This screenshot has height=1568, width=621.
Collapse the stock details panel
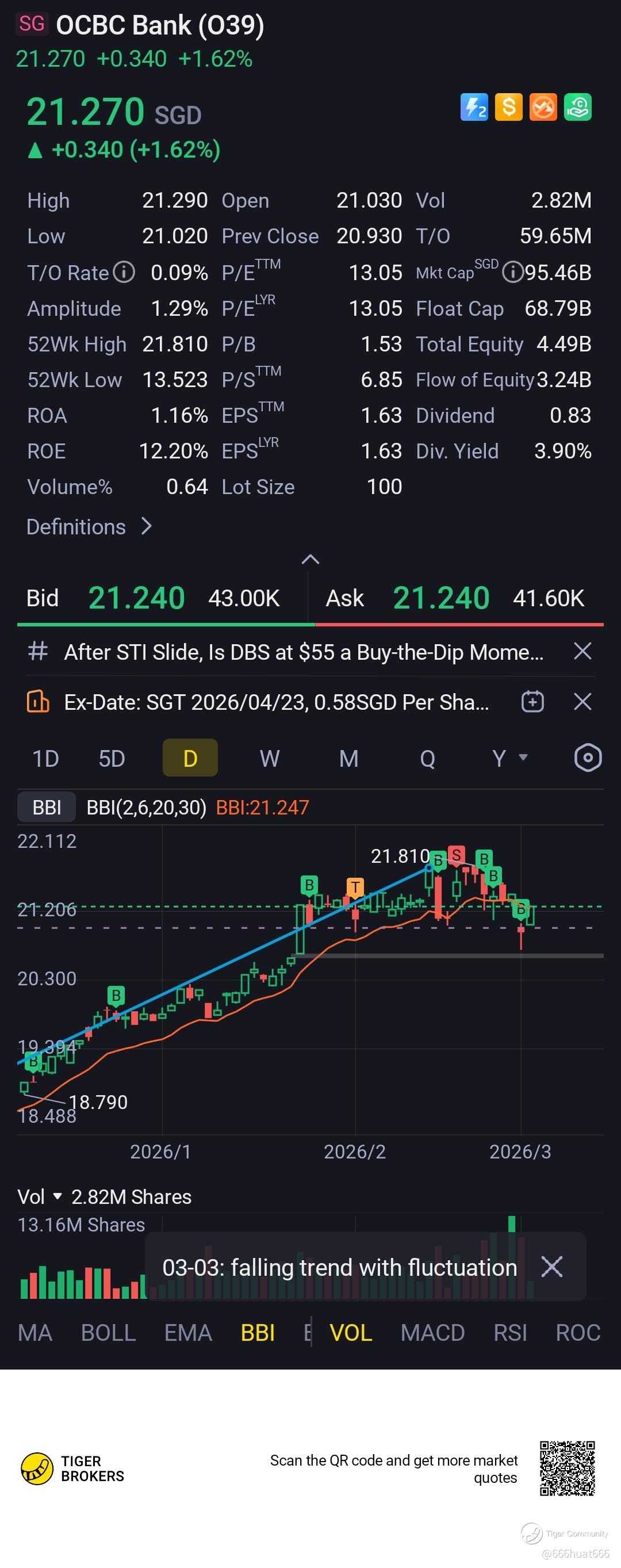point(310,559)
